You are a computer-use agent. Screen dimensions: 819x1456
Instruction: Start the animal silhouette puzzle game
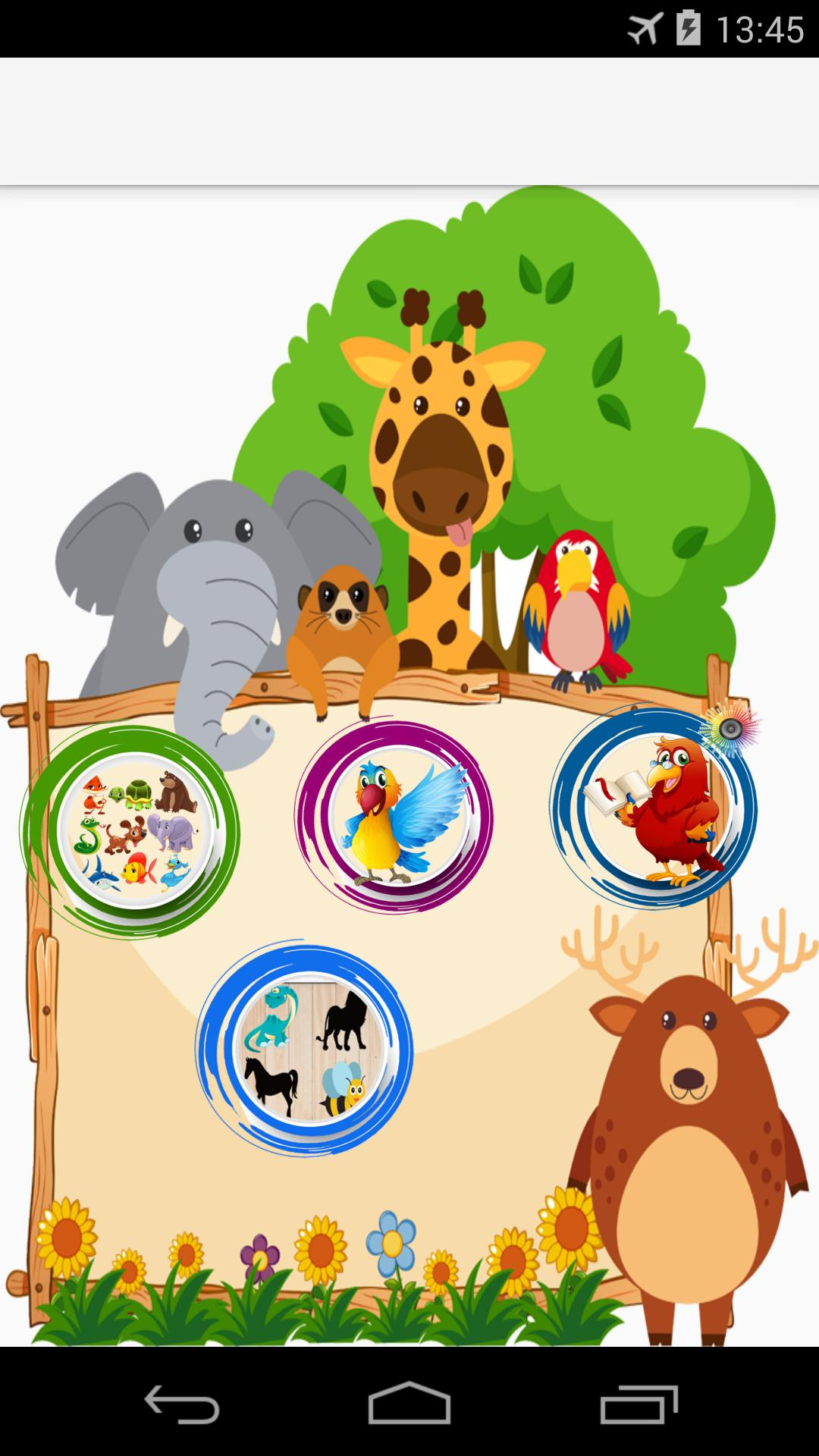[x=305, y=1050]
